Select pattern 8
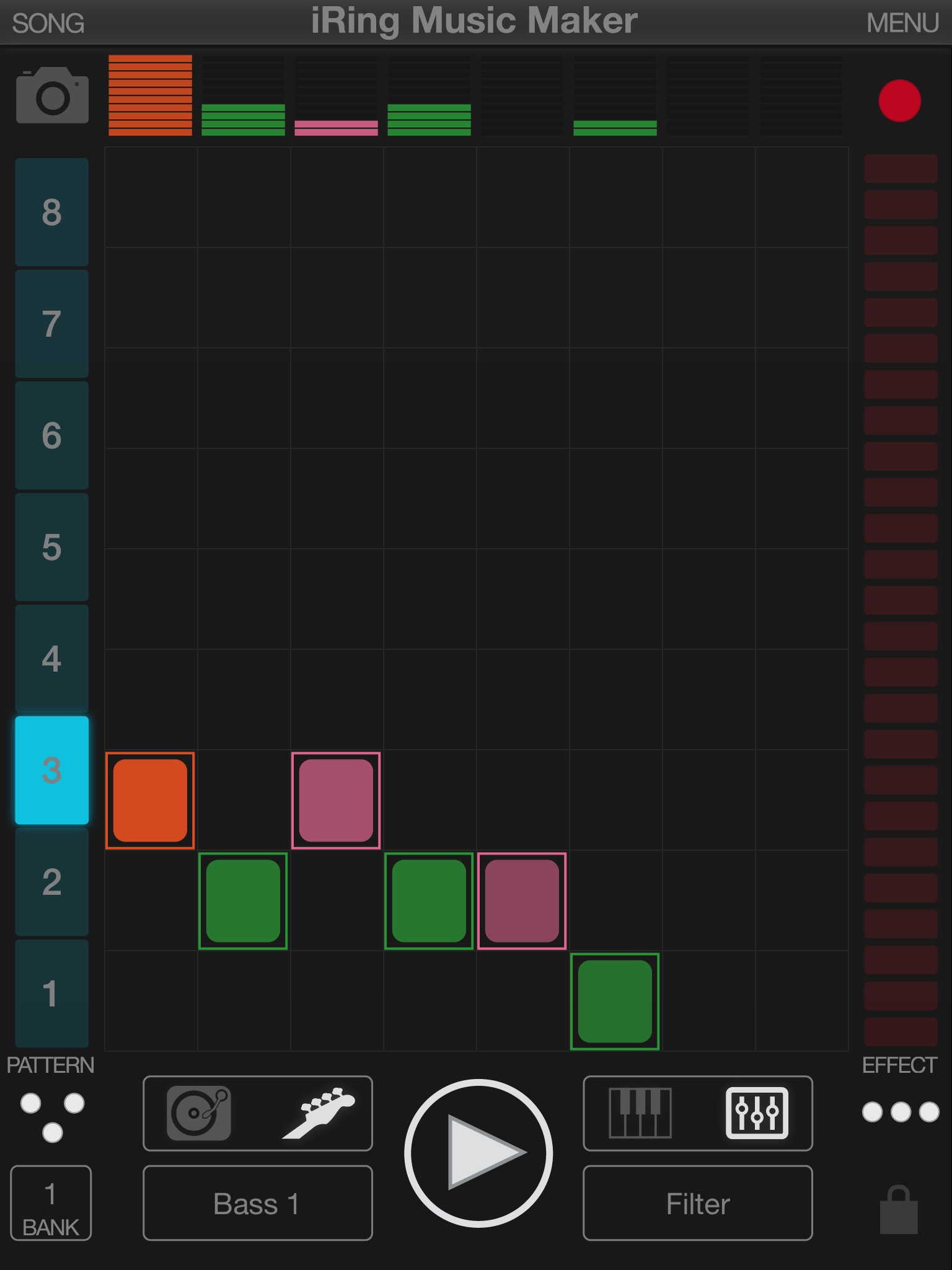 coord(51,212)
